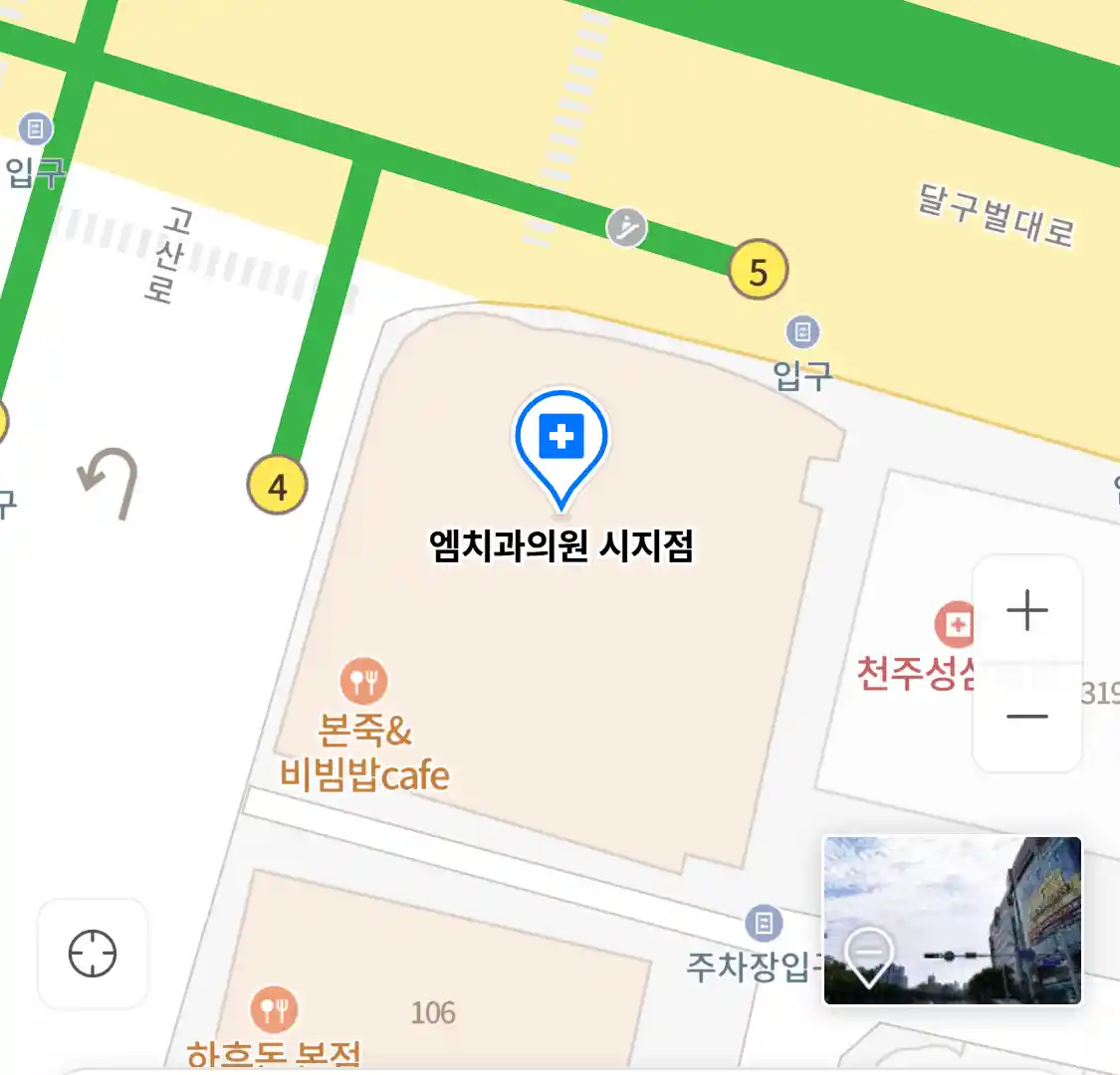Zoom out of the map
The height and width of the screenshot is (1075, 1120).
pos(1026,717)
